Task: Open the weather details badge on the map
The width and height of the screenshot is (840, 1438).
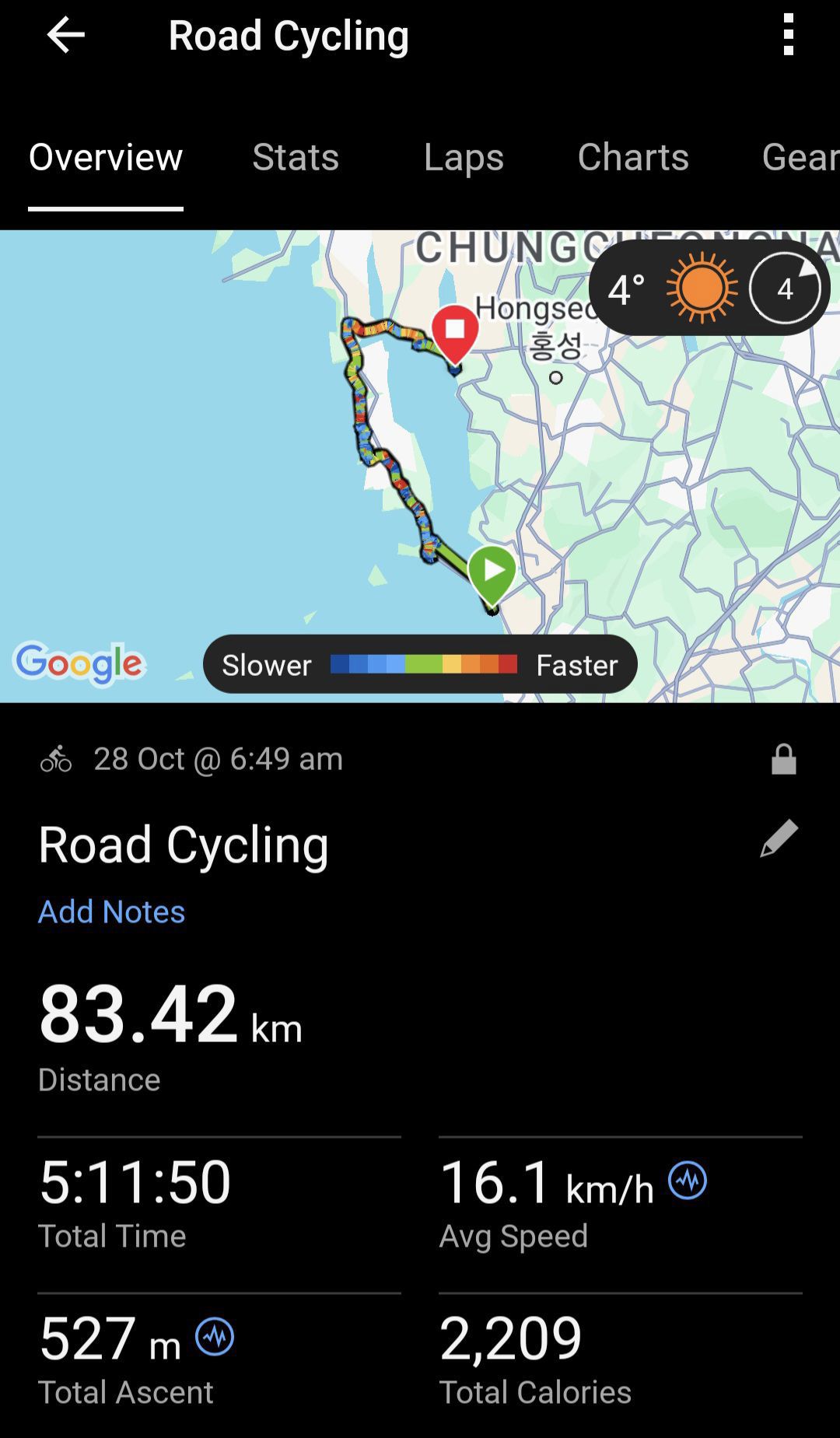Action: pos(709,289)
